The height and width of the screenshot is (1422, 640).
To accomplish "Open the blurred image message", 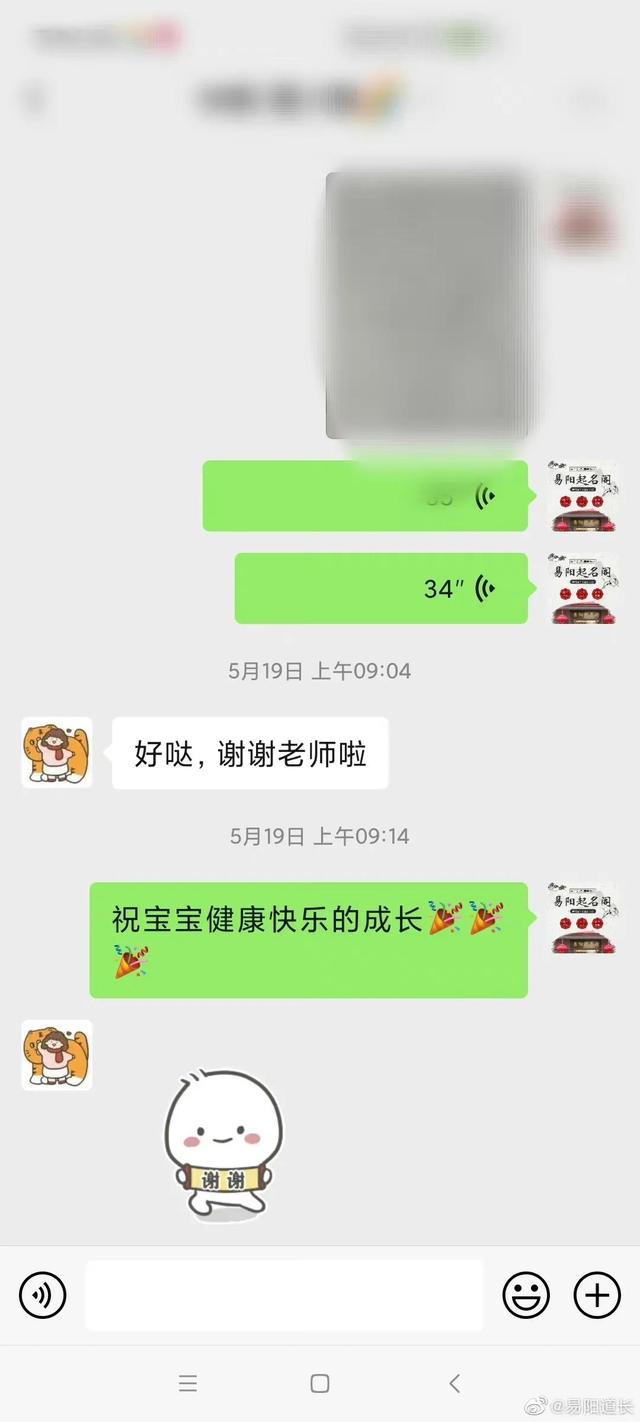I will (427, 305).
